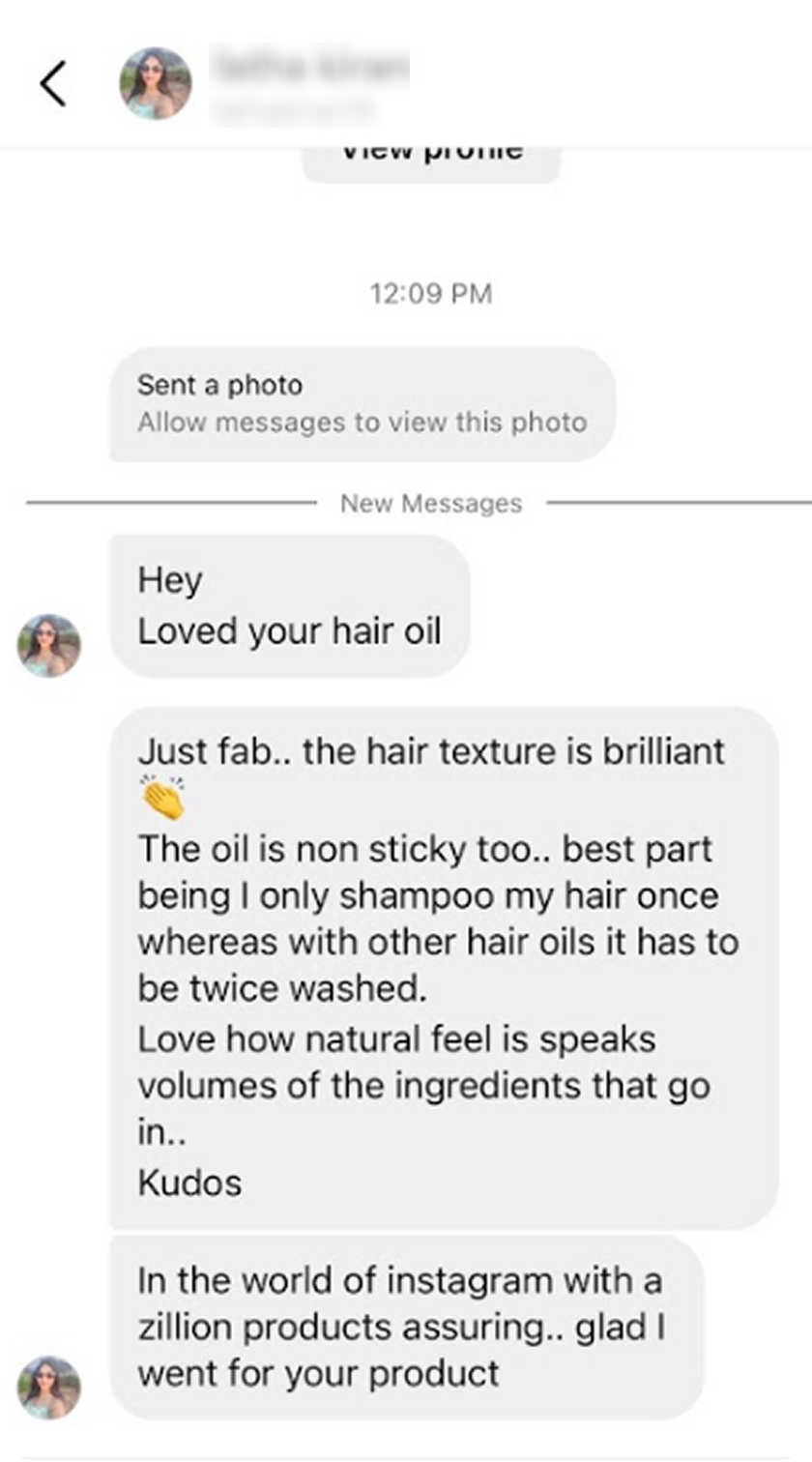Tap the avatar beside 'Loved your hair oil'
812x1462 pixels.
(x=49, y=645)
